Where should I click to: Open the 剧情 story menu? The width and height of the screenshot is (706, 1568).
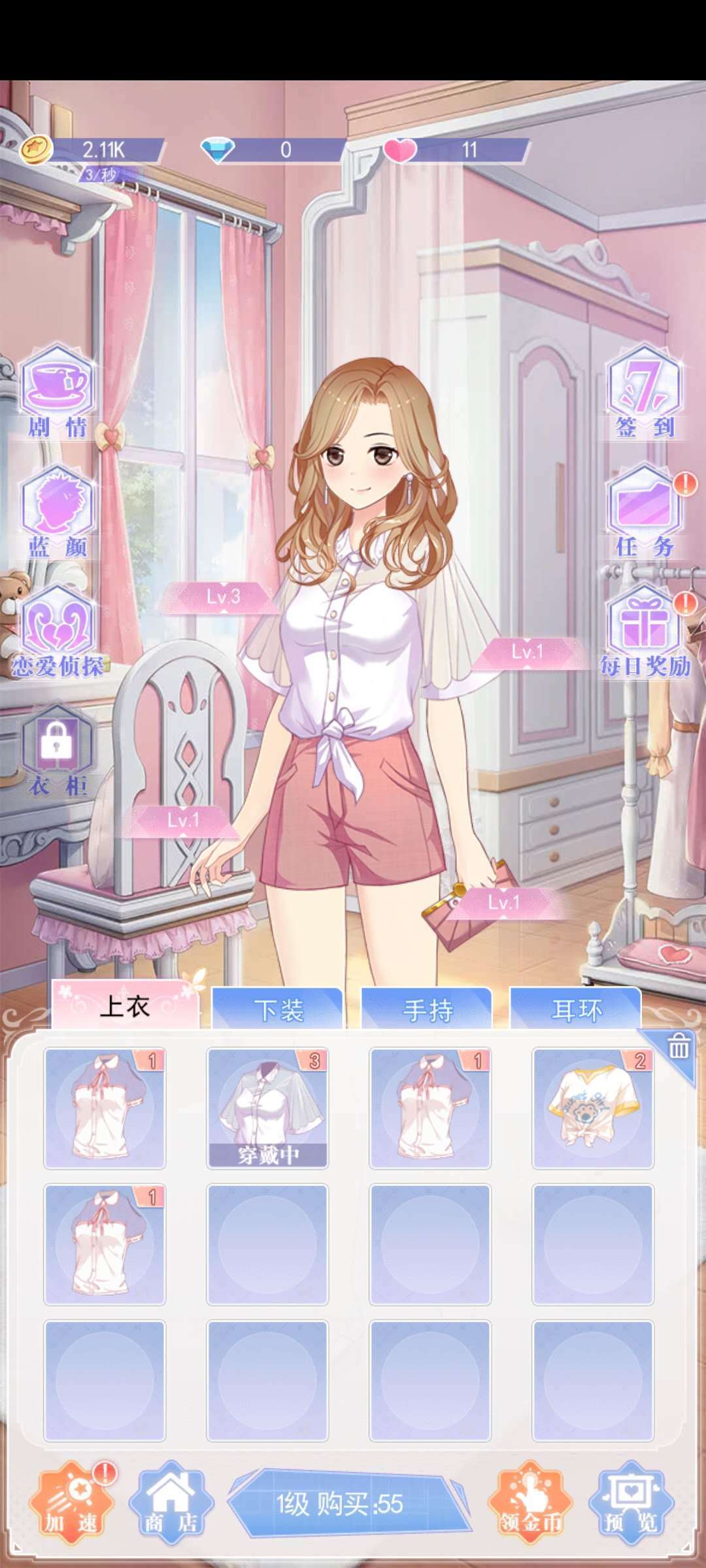[57, 393]
